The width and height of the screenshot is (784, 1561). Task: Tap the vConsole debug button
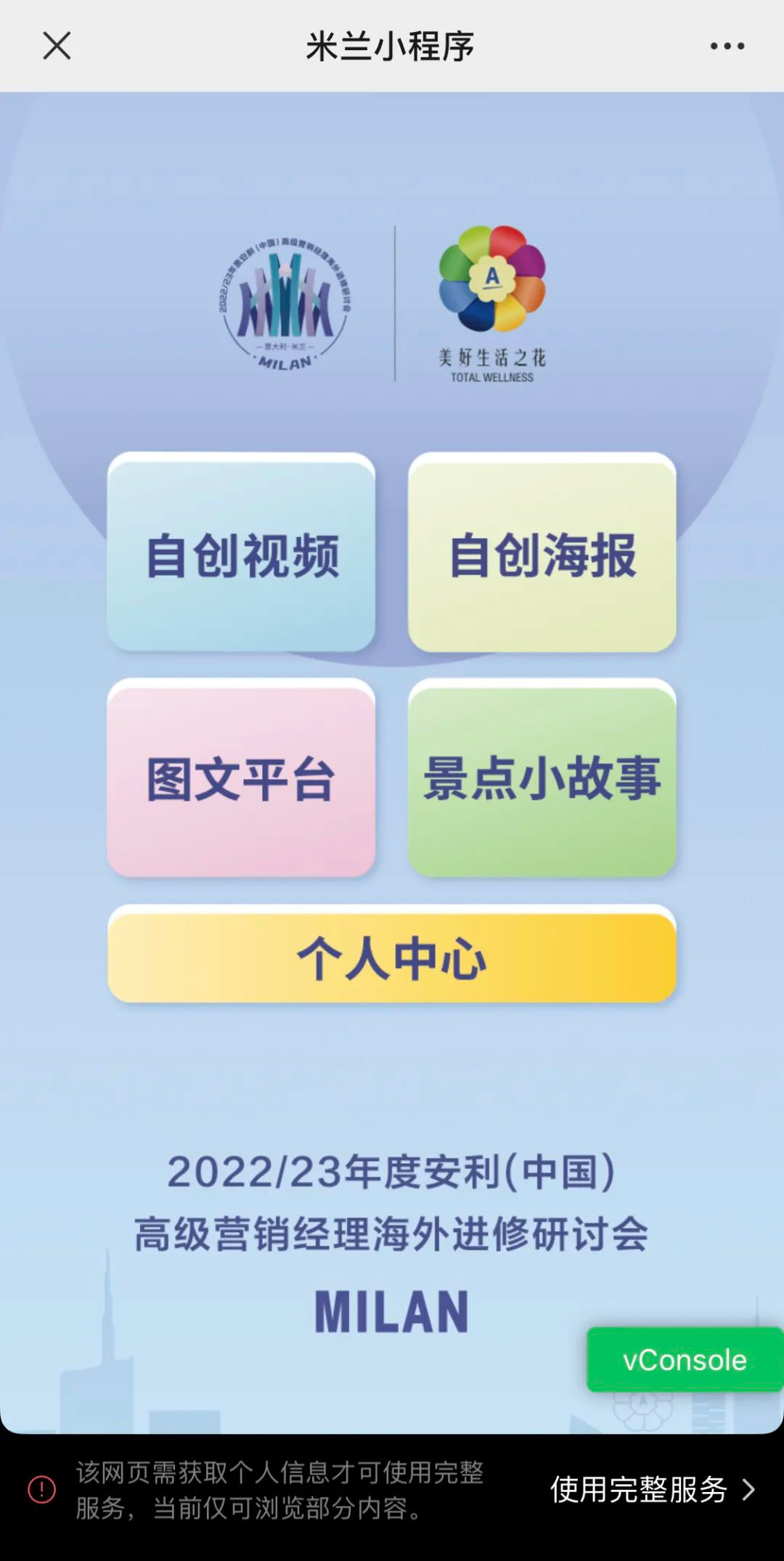click(684, 1359)
